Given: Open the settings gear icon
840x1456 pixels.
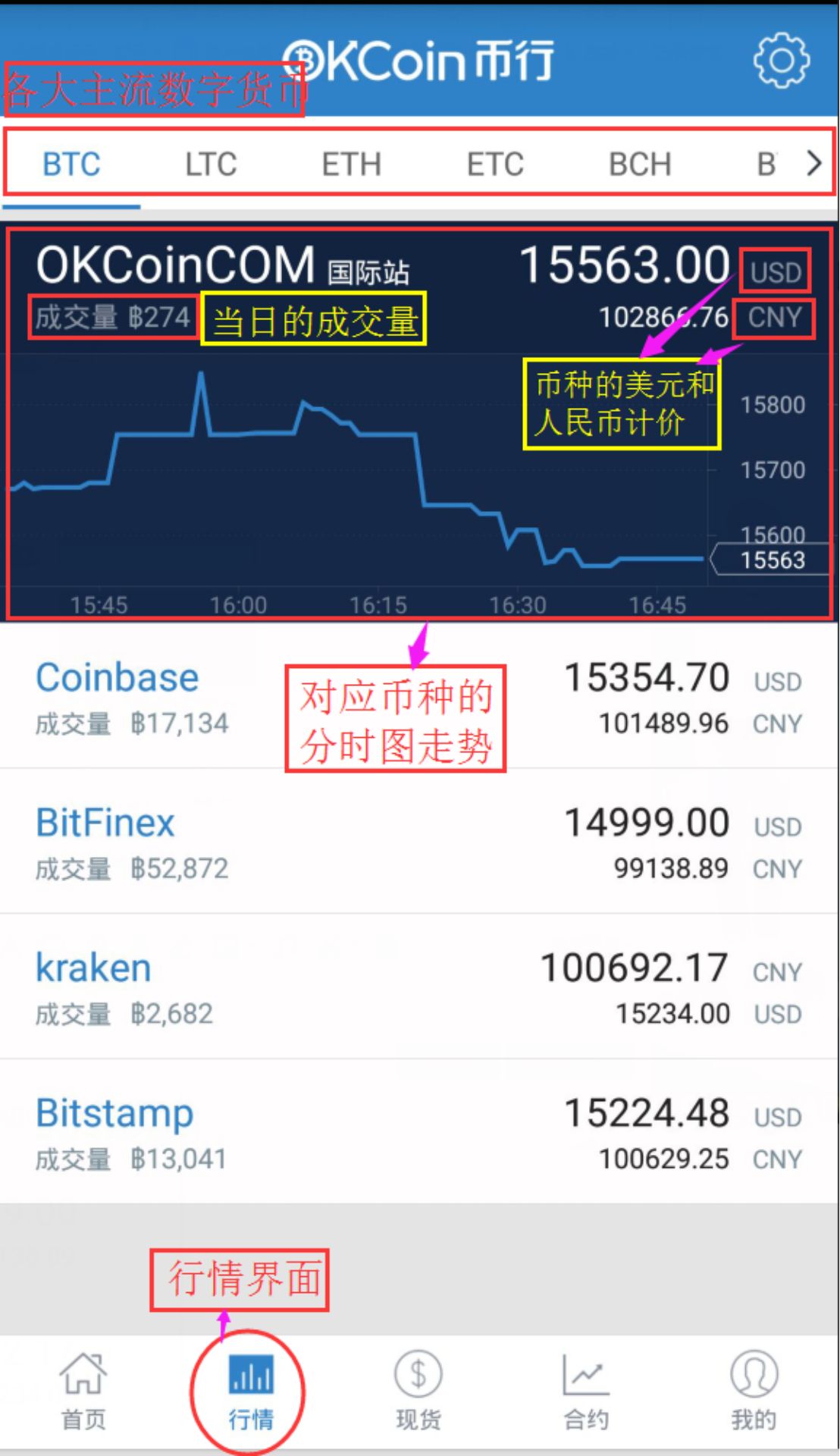Looking at the screenshot, I should pos(782,61).
